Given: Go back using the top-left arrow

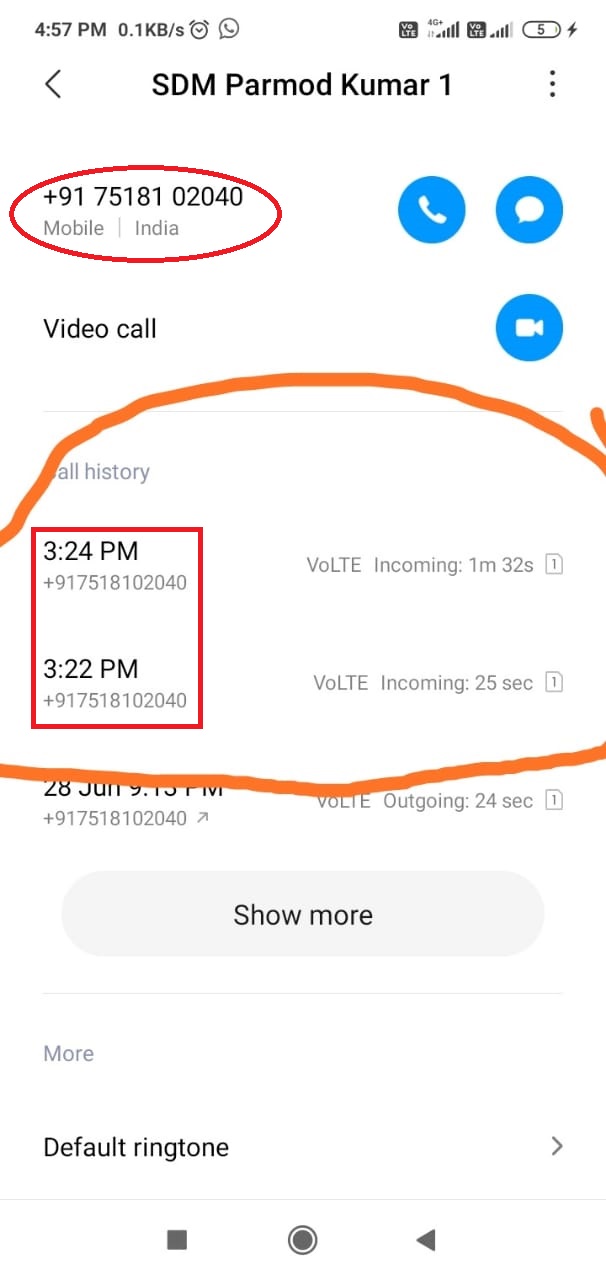Looking at the screenshot, I should [54, 84].
